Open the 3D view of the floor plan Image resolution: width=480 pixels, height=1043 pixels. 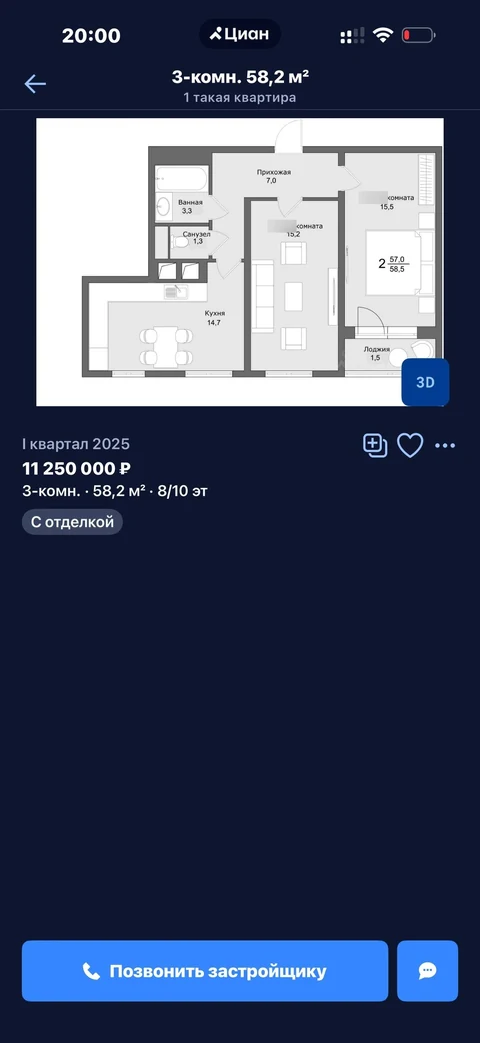(425, 382)
